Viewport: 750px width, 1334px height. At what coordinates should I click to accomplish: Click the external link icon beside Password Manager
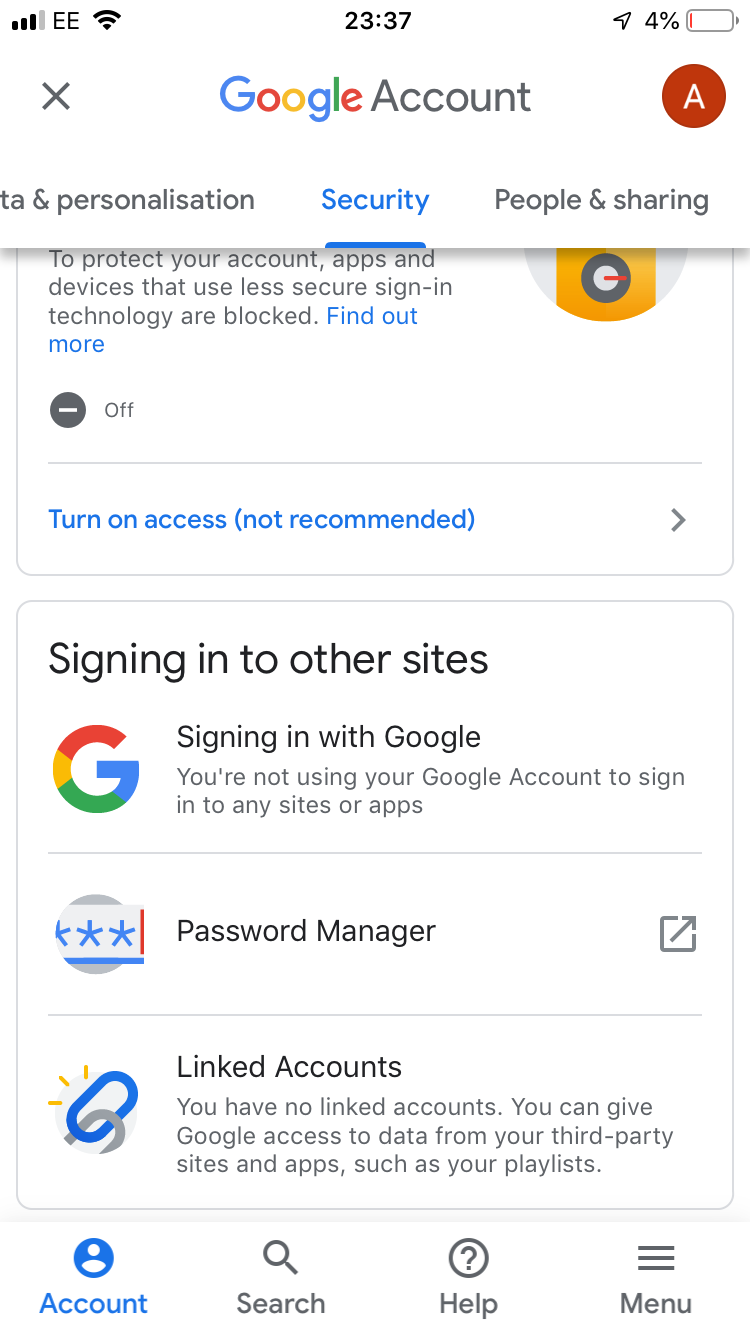[678, 933]
